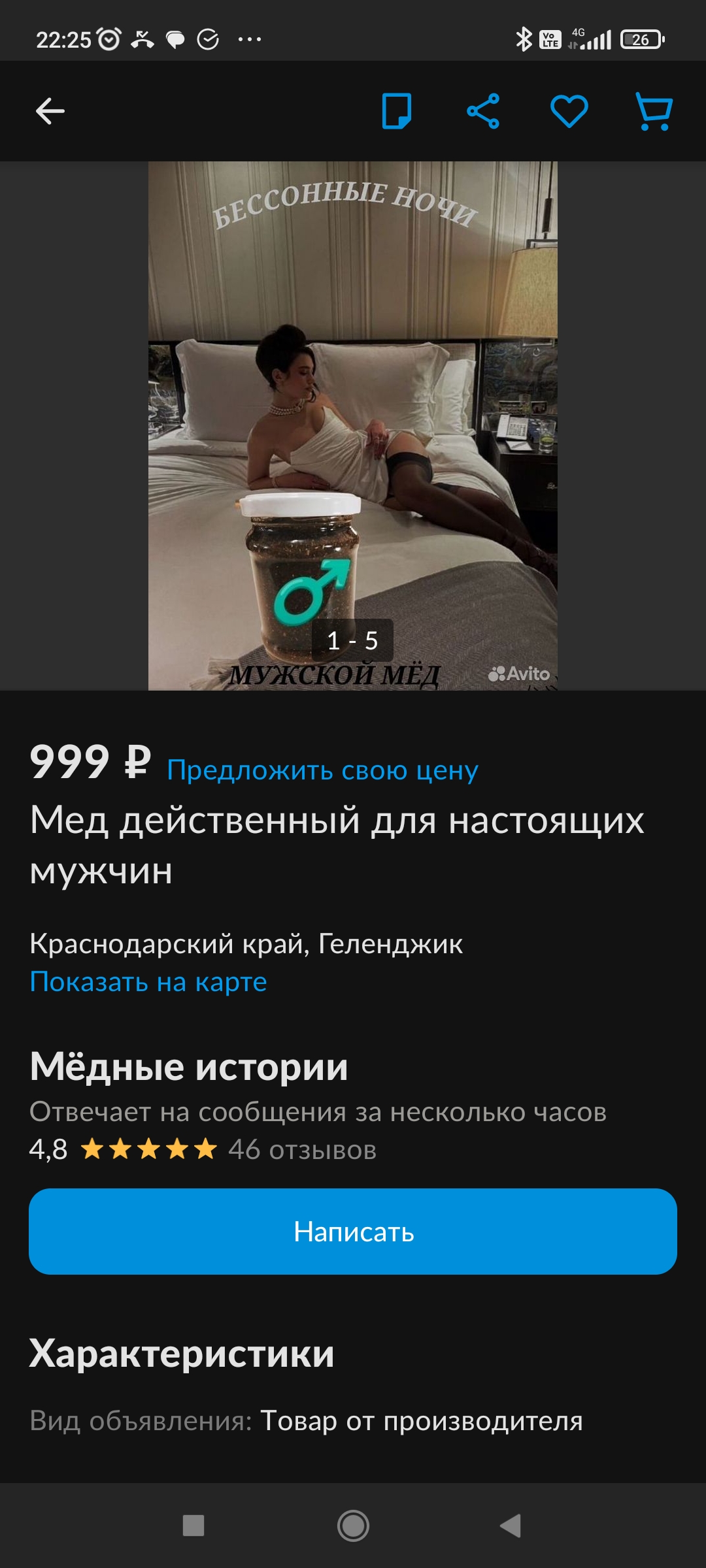Tap the system home button
Screen dimensions: 706x1568
pyautogui.click(x=353, y=1526)
